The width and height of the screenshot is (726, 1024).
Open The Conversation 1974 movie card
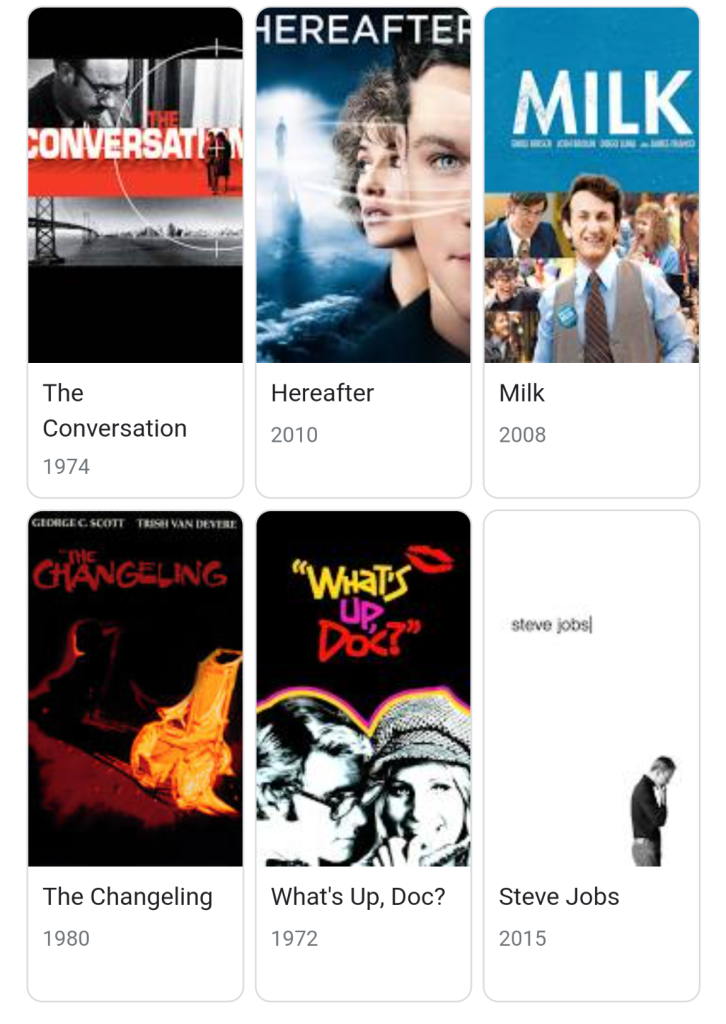(x=135, y=252)
